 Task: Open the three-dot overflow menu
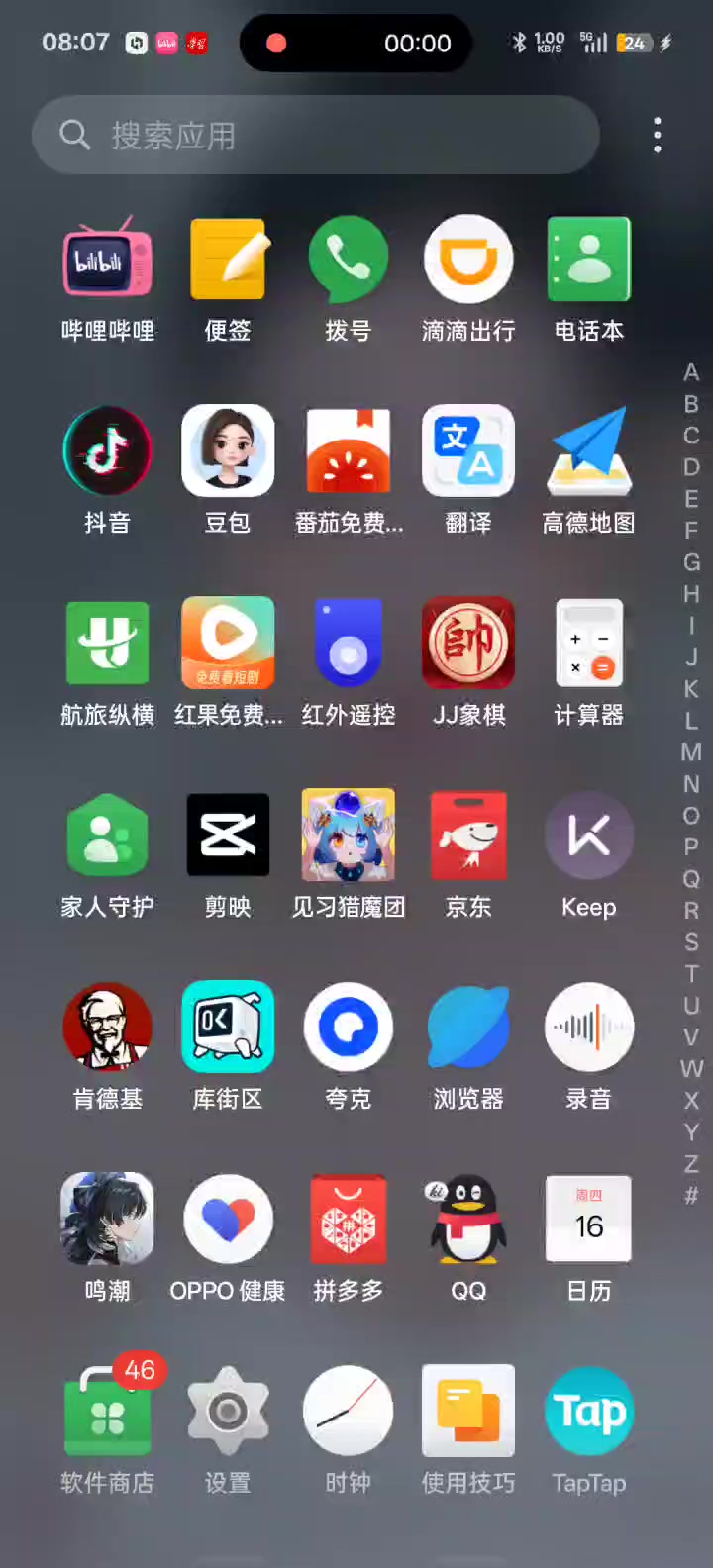click(657, 136)
